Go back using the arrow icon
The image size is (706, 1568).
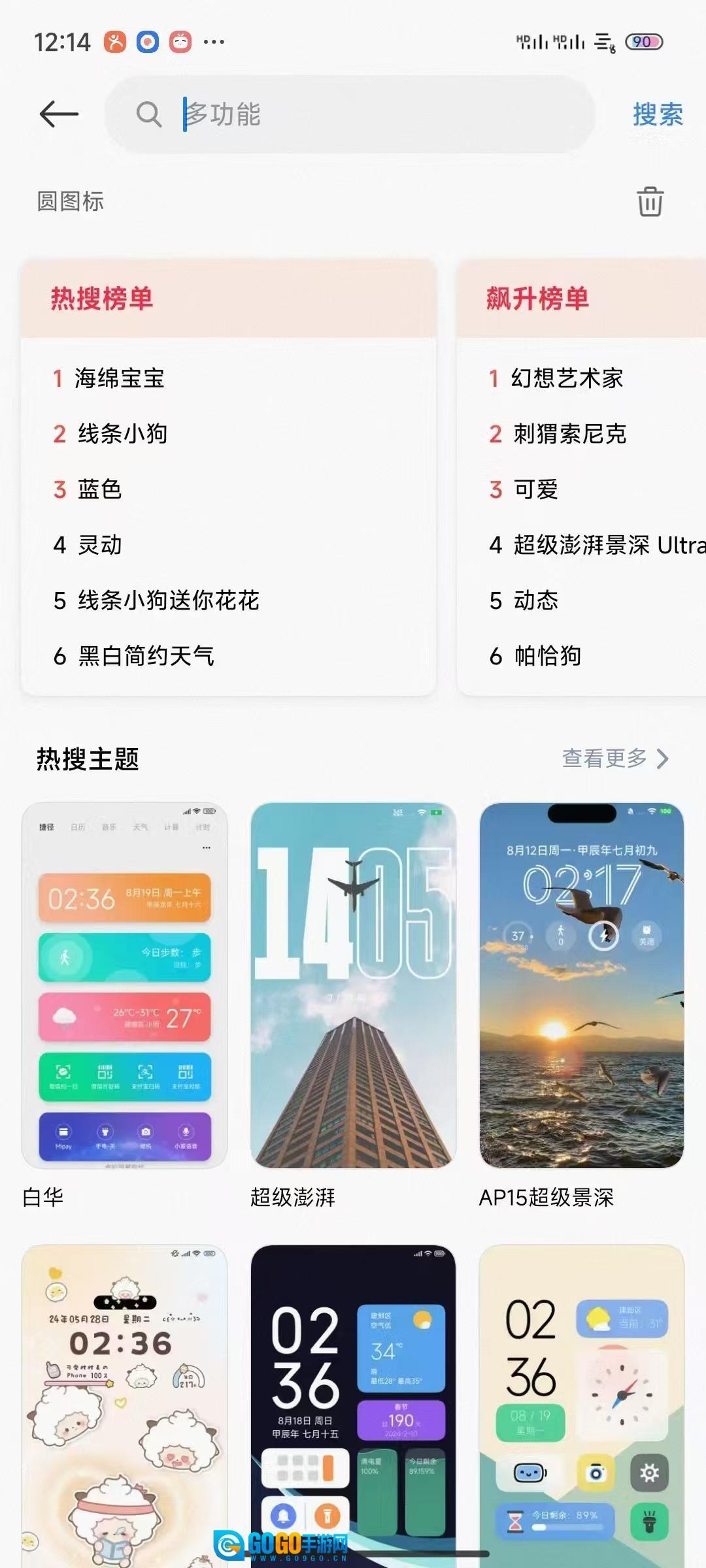point(59,114)
